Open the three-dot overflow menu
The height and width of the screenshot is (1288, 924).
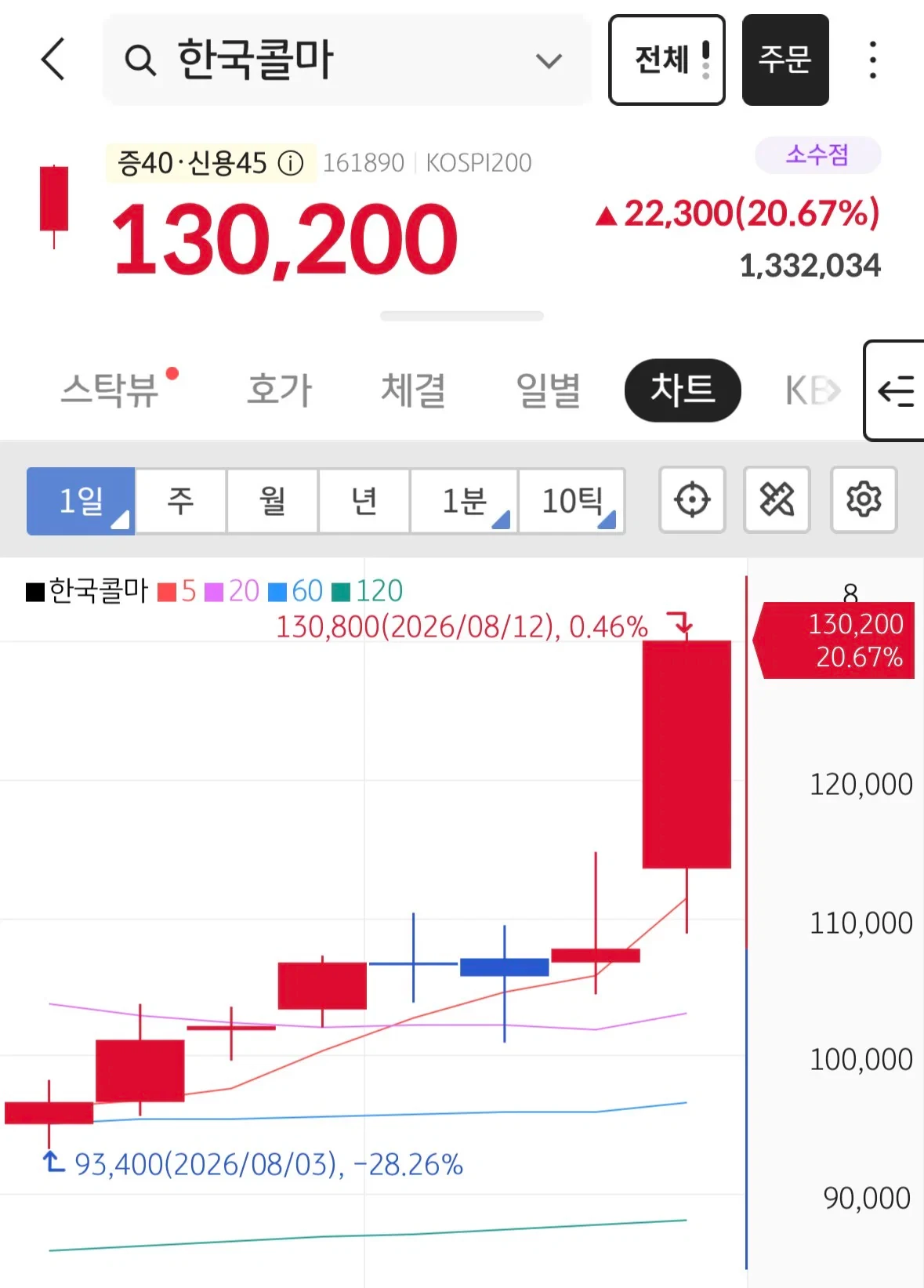pyautogui.click(x=872, y=60)
